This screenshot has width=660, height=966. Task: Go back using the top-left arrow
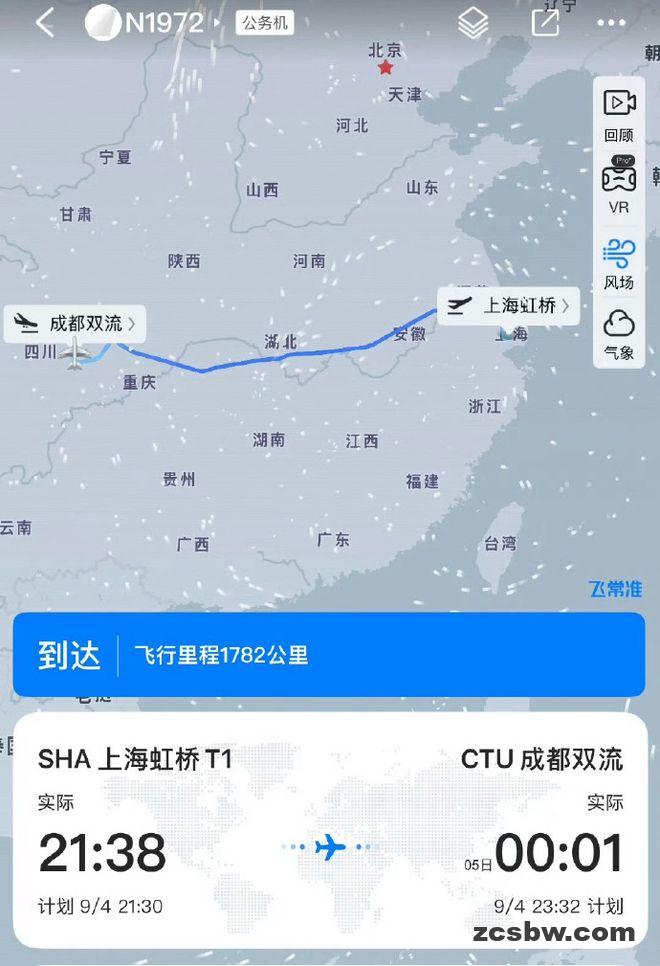click(x=44, y=22)
